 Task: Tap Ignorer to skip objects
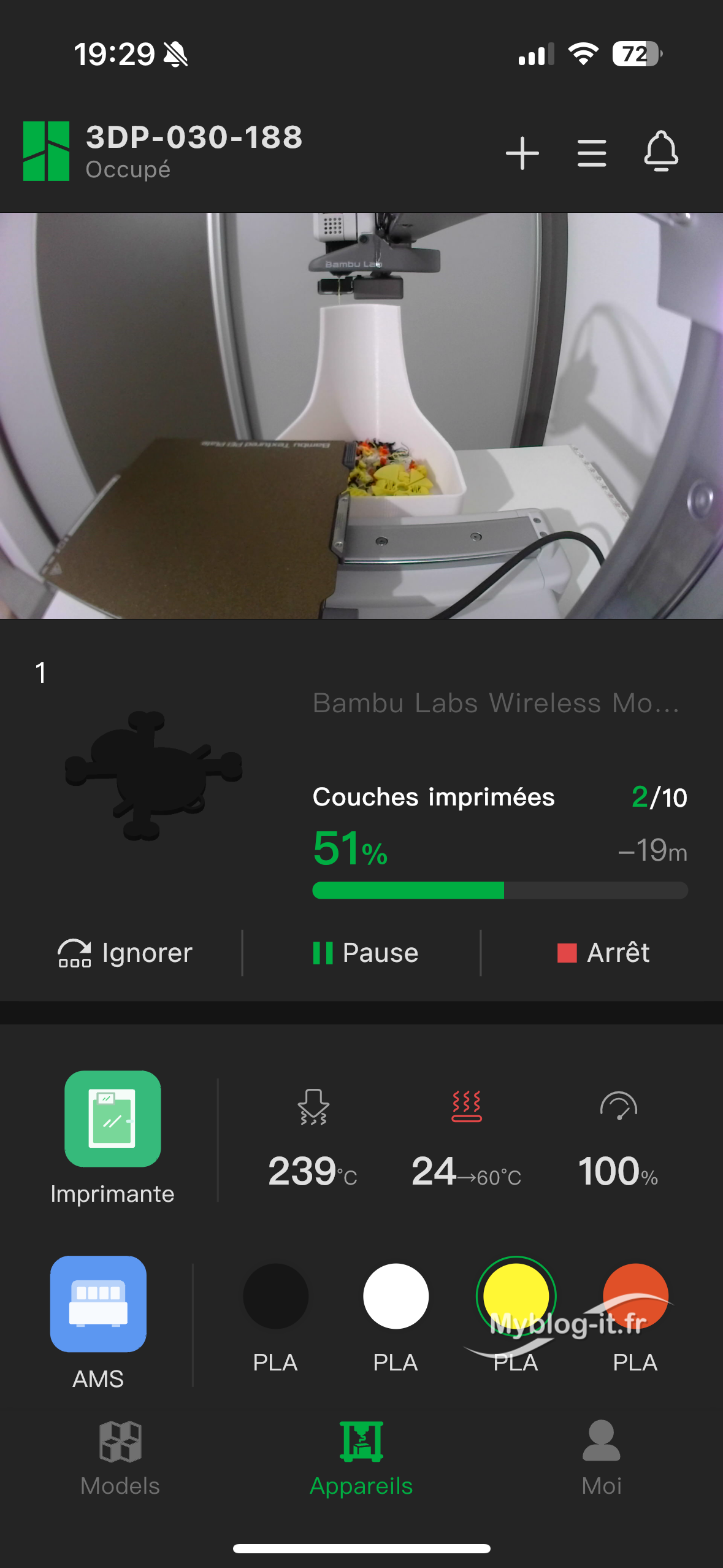point(125,953)
